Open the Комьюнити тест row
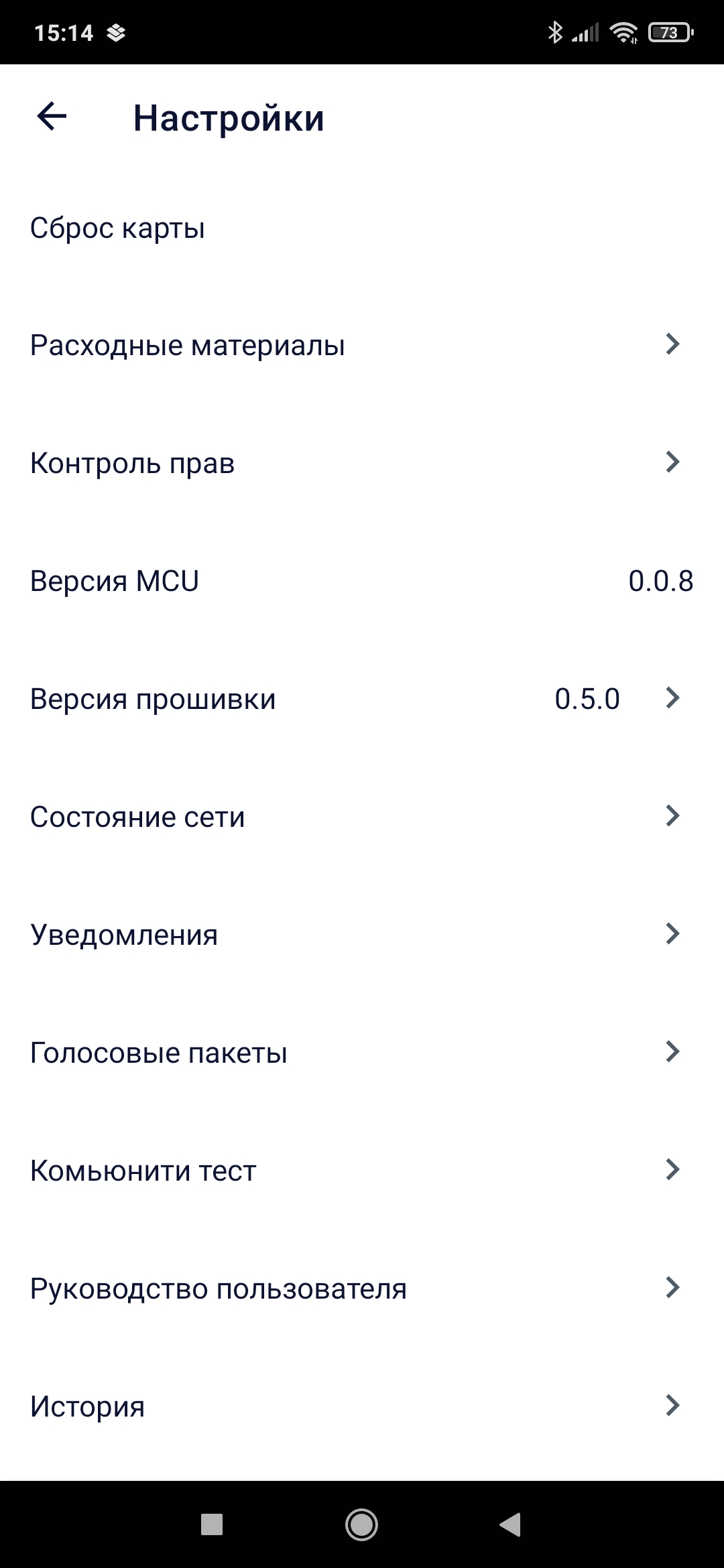 362,1171
